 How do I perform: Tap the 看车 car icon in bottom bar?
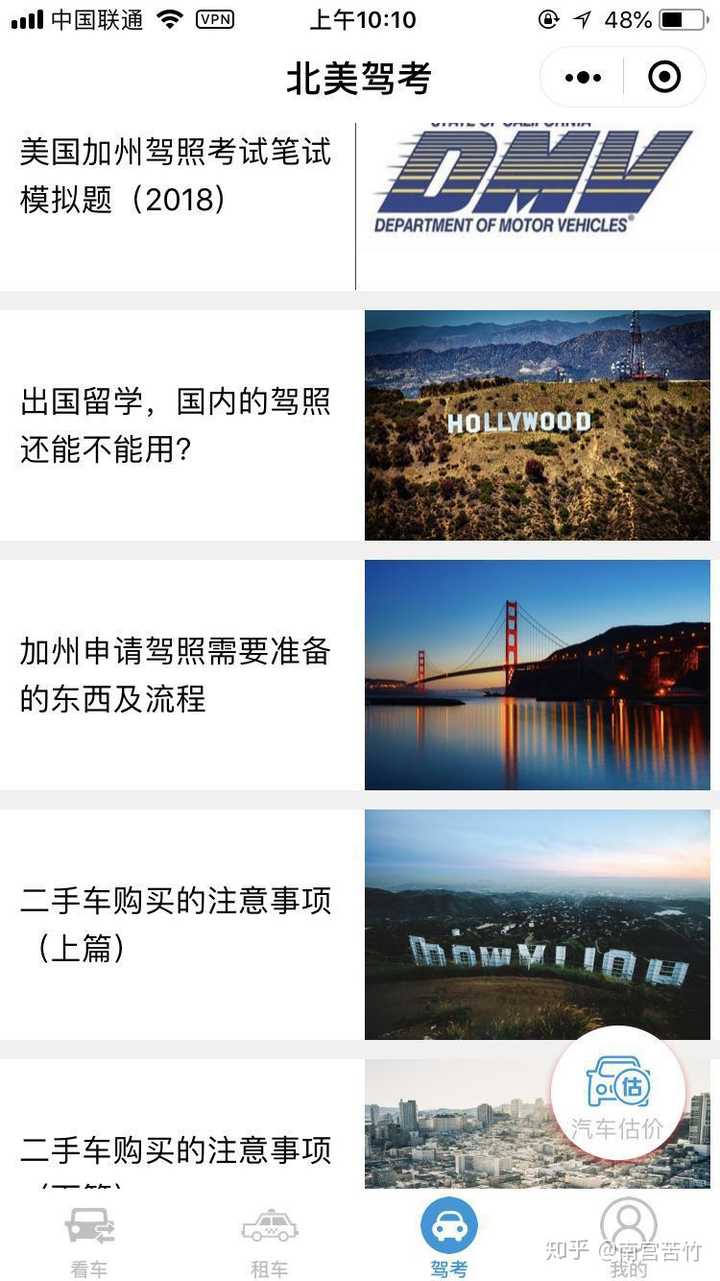click(x=89, y=1225)
